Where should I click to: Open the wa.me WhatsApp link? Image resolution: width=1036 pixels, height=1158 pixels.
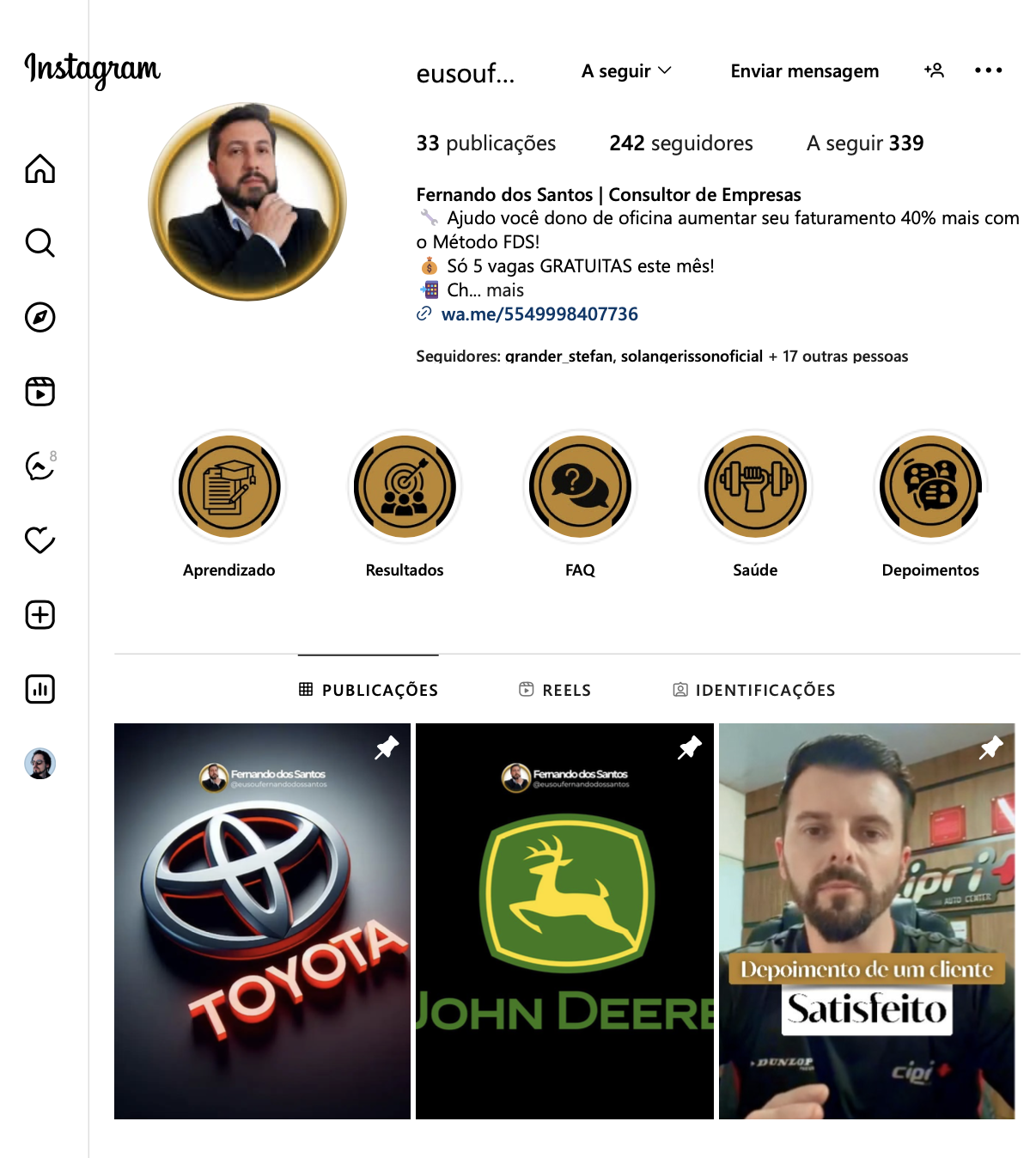(x=539, y=314)
